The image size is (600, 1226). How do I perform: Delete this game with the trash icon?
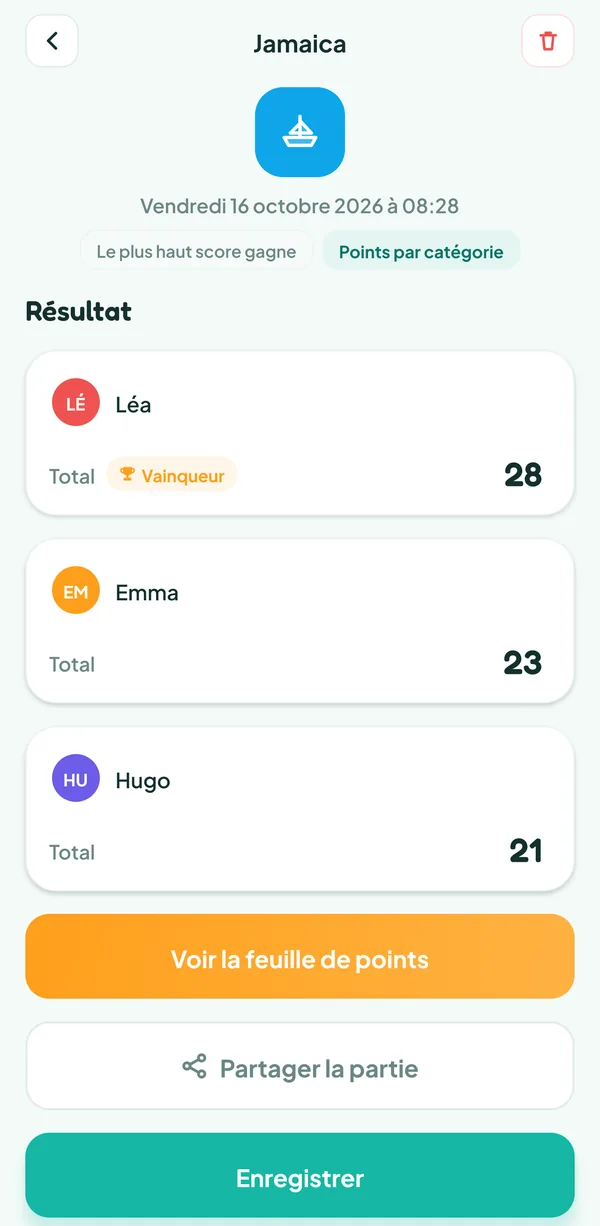548,41
